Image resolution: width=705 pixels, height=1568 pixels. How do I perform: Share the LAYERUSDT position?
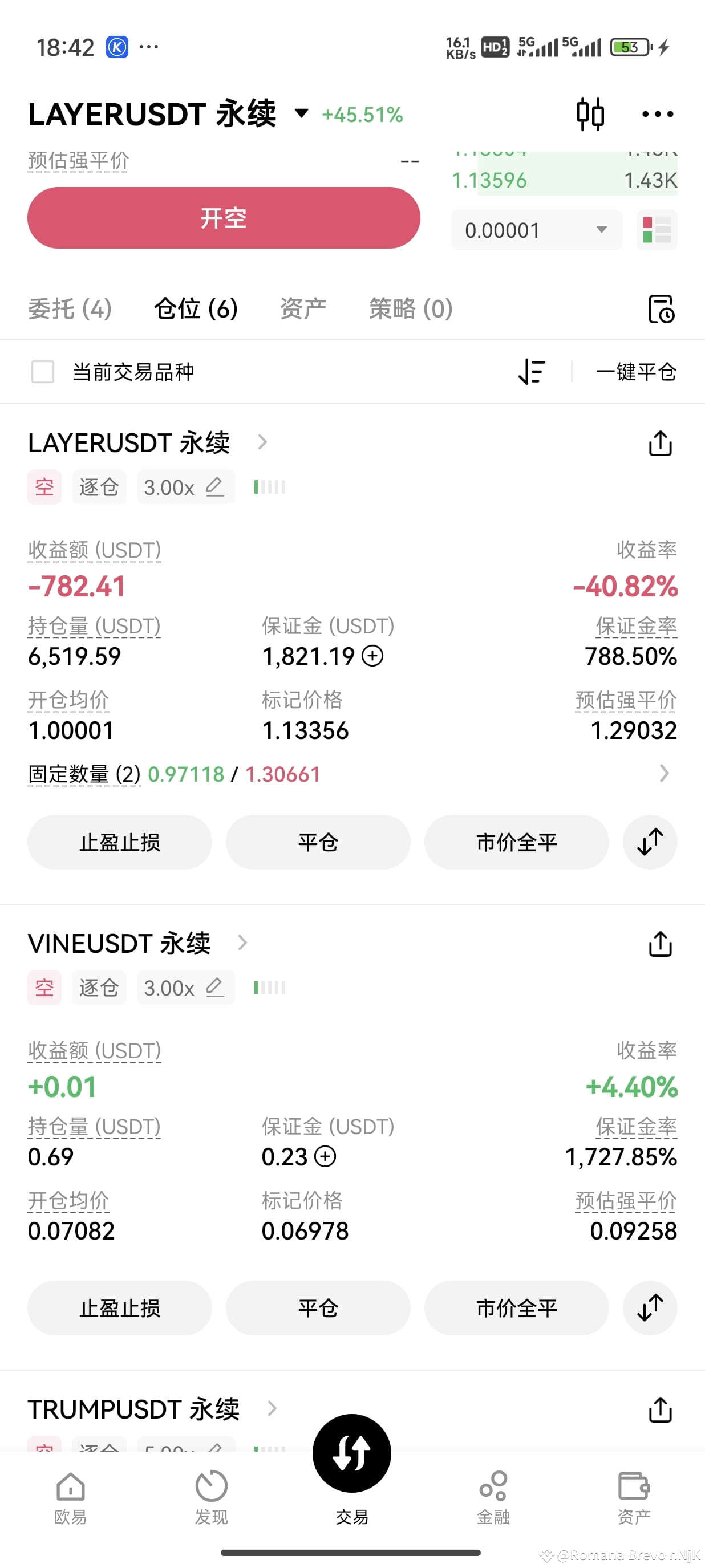(660, 443)
